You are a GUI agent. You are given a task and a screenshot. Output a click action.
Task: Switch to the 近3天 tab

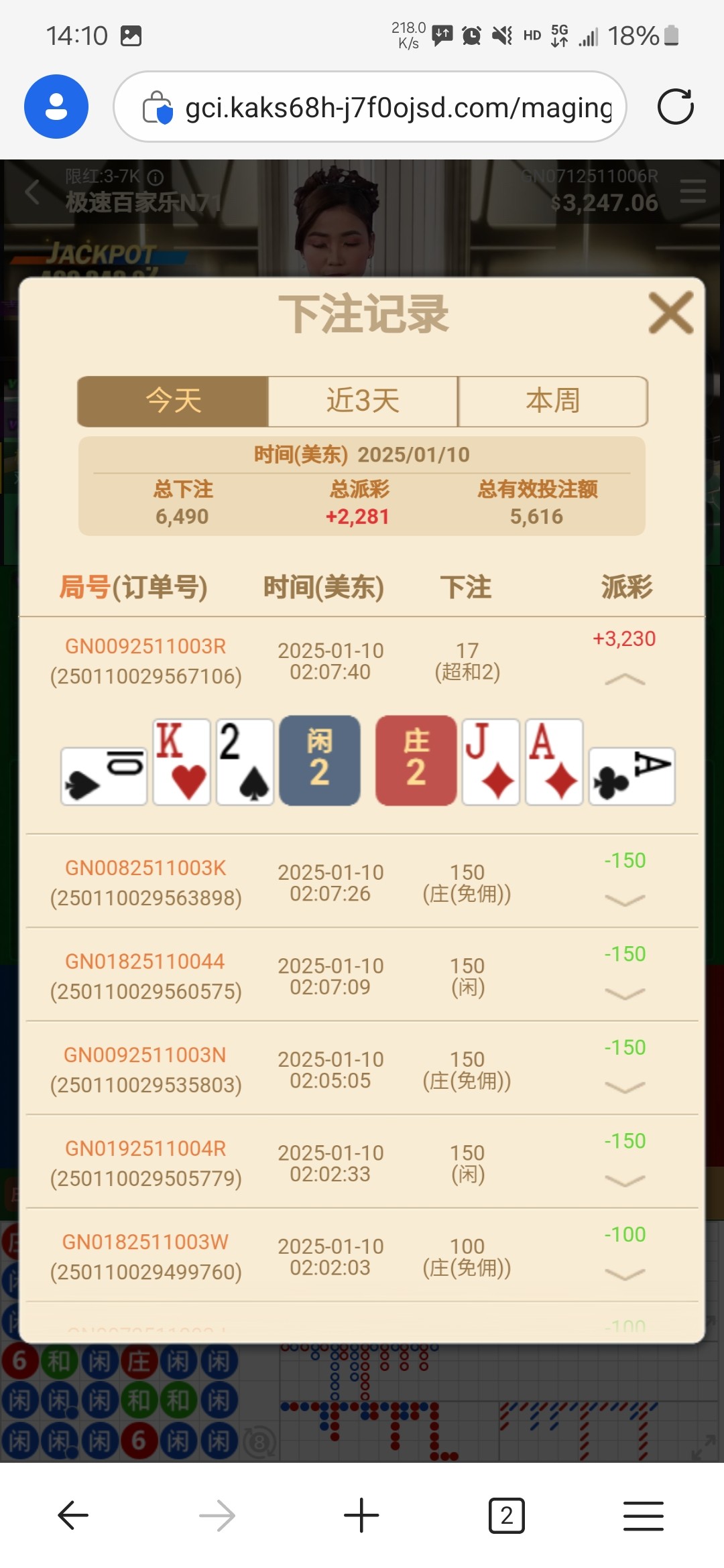363,401
